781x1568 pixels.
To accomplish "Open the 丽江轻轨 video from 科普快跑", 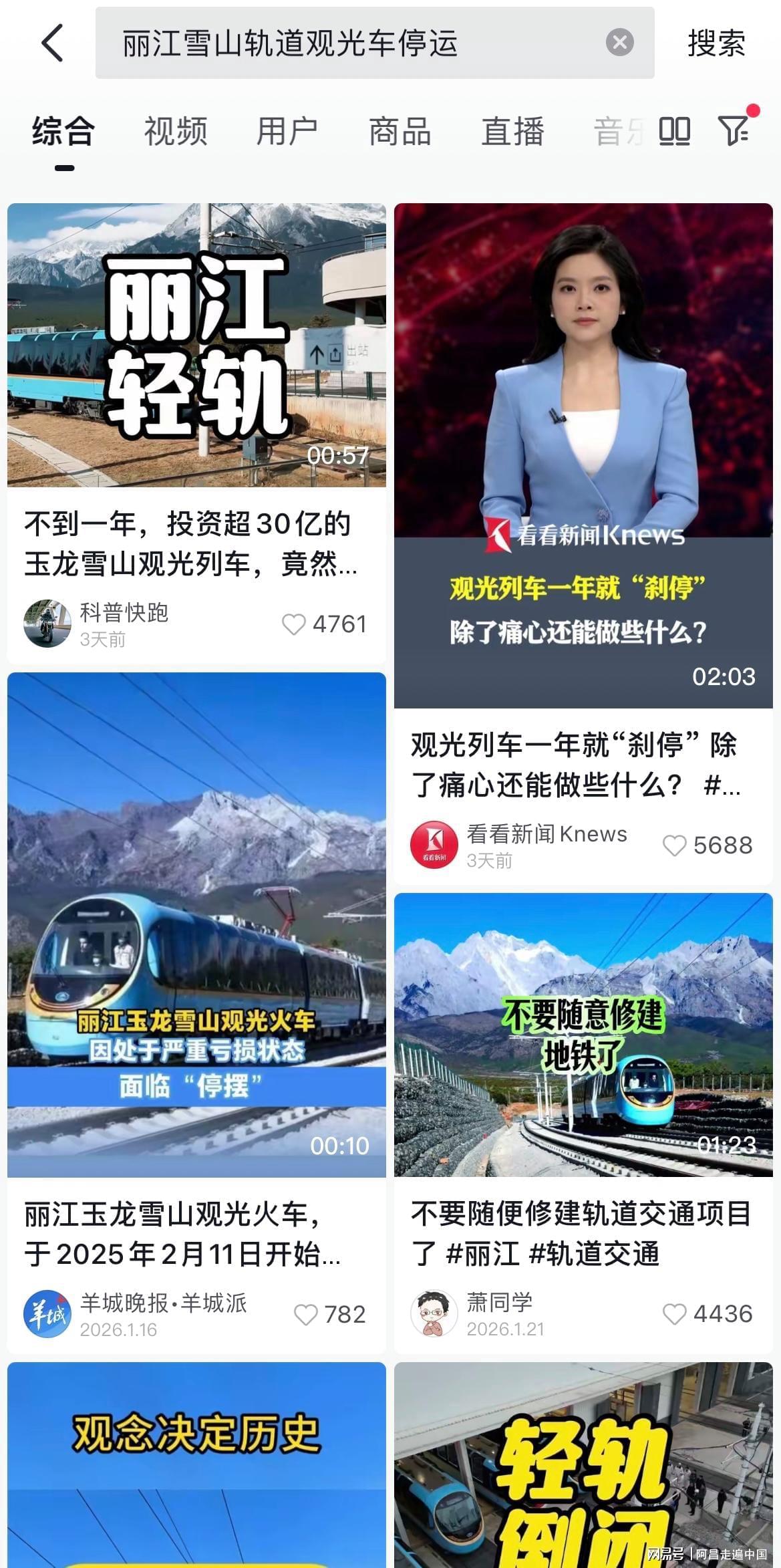I will [196, 345].
